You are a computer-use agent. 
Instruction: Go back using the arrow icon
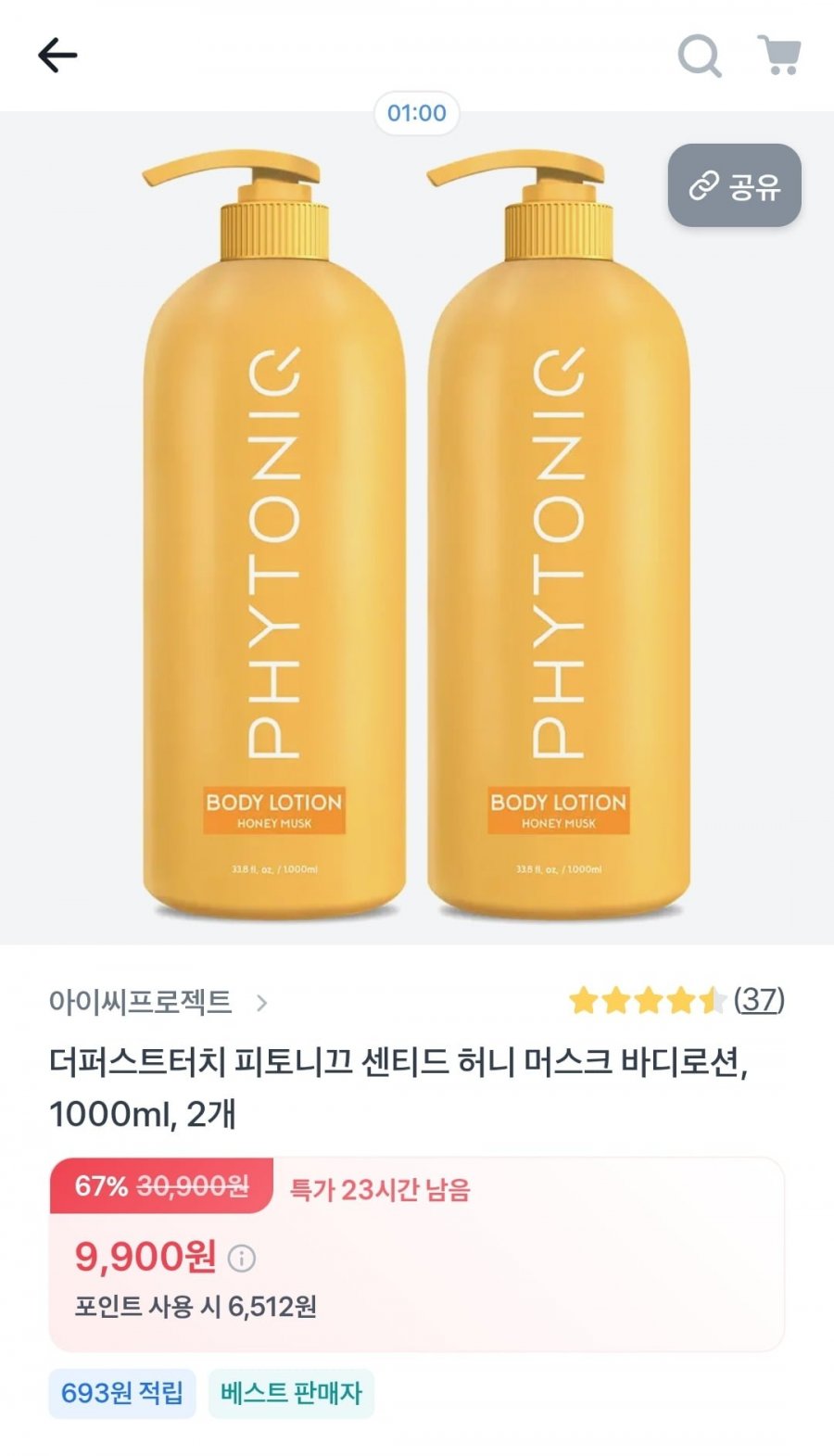pos(57,56)
